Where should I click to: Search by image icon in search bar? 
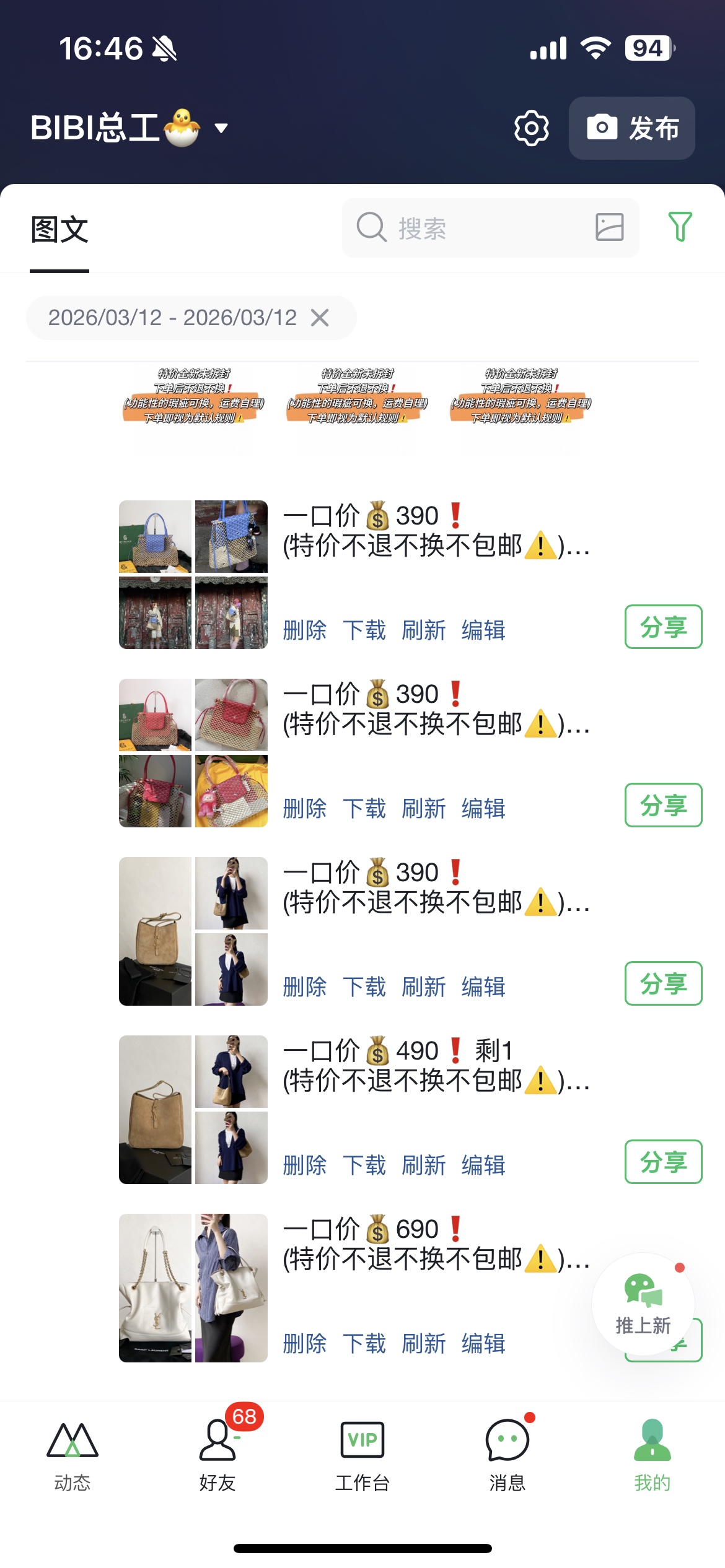point(609,227)
